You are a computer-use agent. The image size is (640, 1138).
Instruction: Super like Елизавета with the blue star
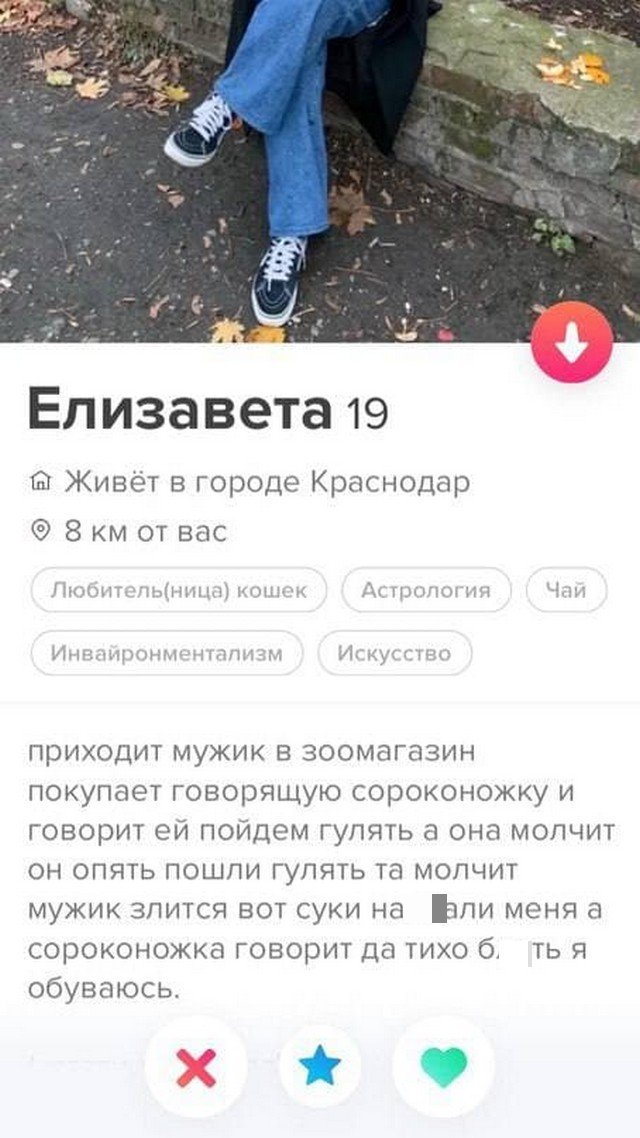(320, 1068)
